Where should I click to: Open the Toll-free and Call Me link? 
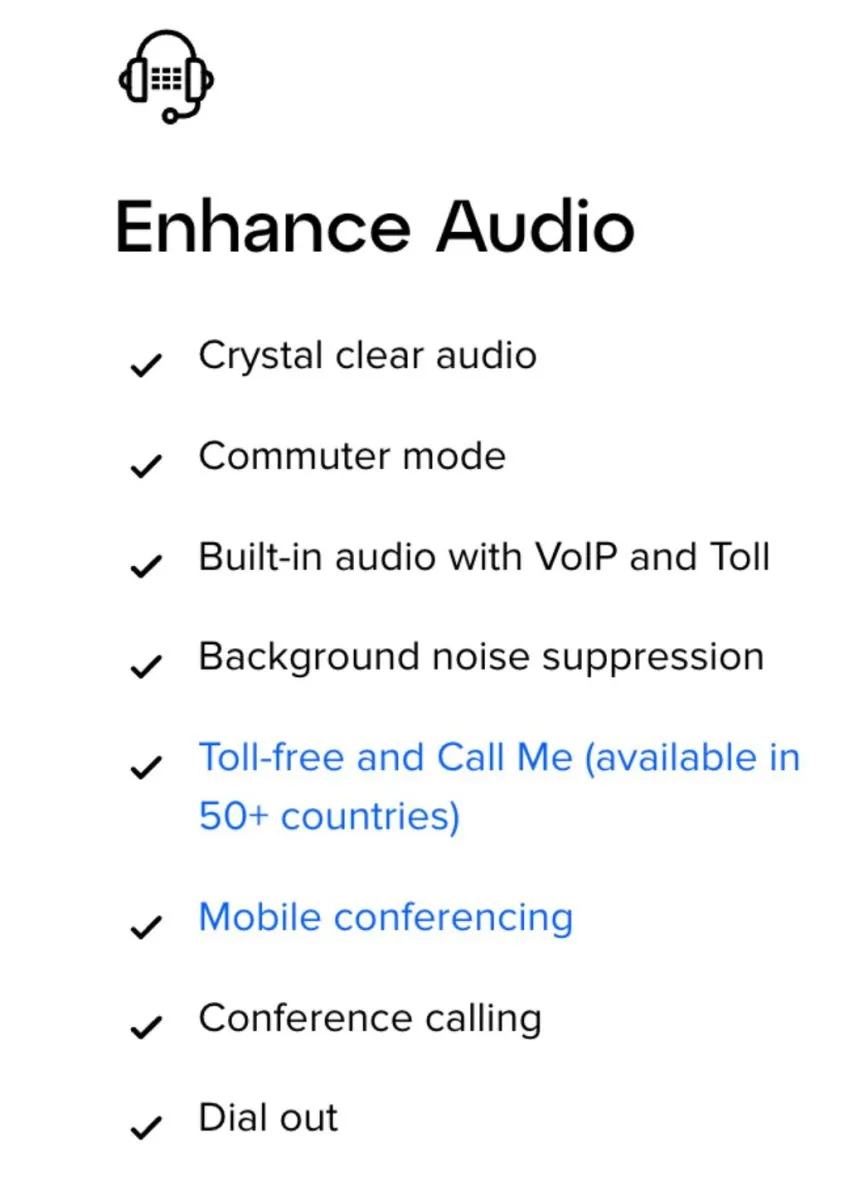[x=498, y=758]
